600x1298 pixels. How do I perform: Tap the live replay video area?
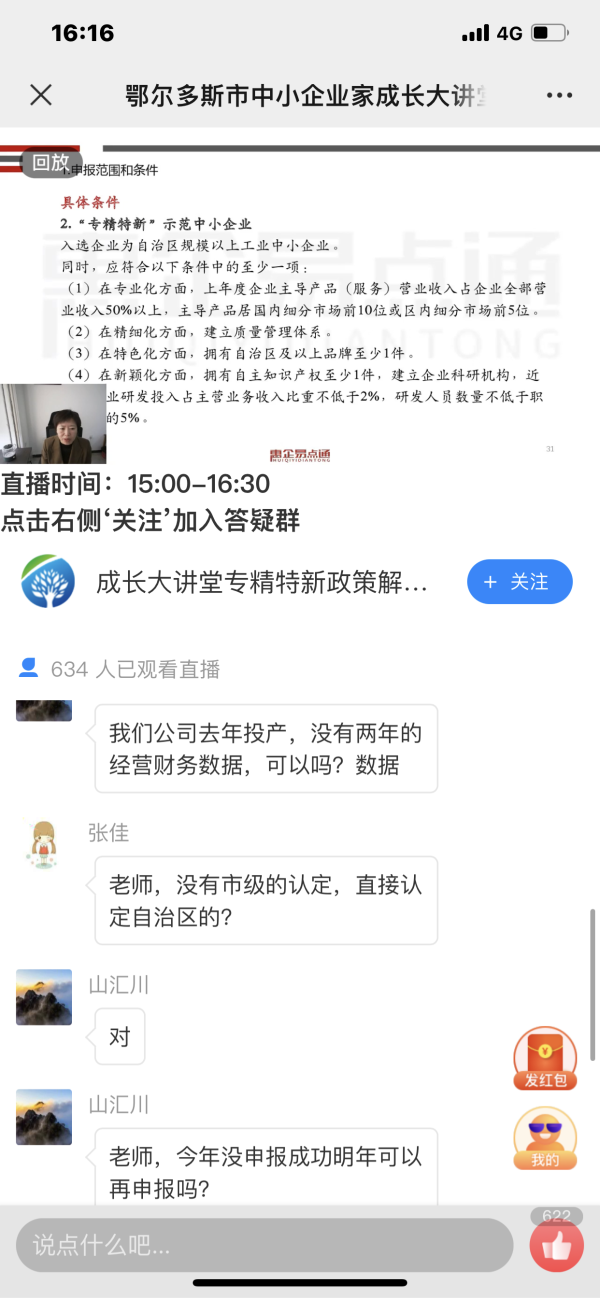(300, 300)
